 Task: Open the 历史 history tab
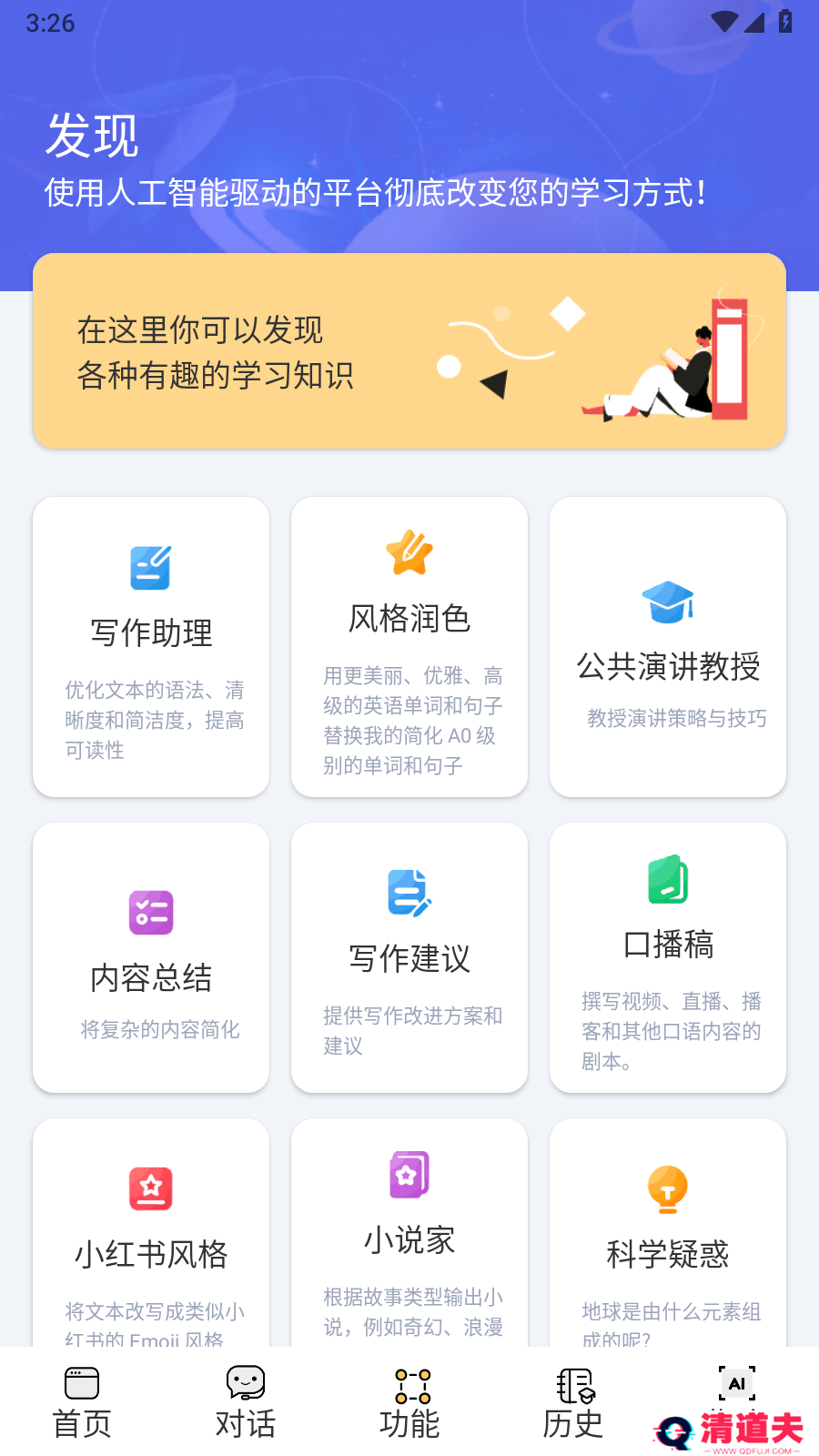[x=573, y=1402]
